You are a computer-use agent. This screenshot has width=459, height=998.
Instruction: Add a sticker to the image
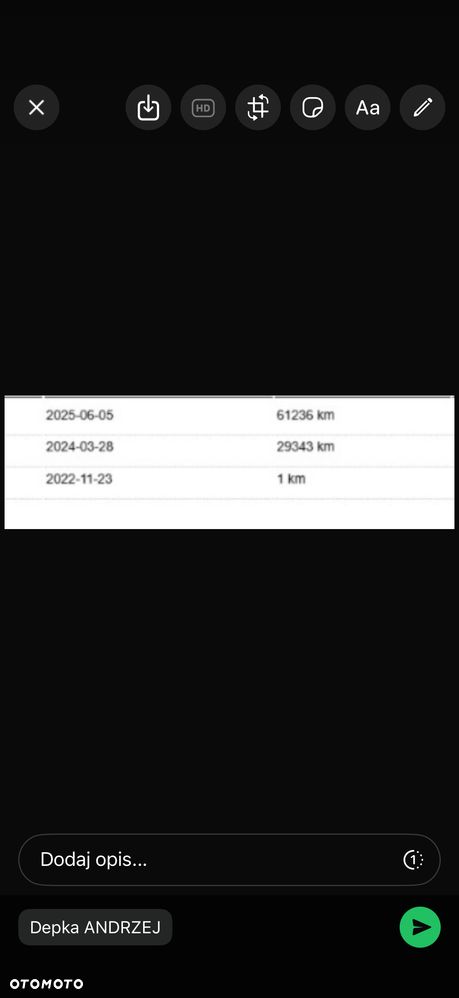pos(313,108)
